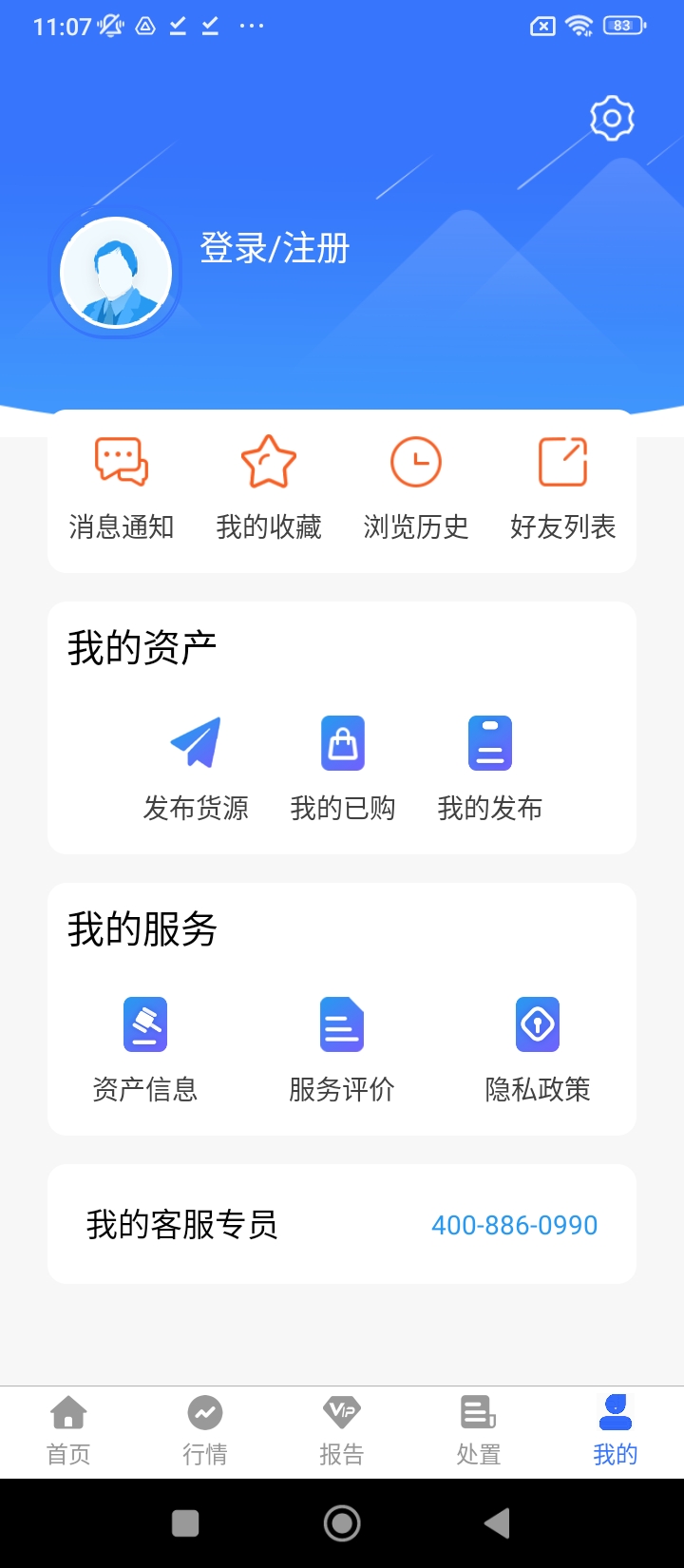The width and height of the screenshot is (684, 1568).
Task: Switch to the 首页 home tab
Action: [68, 1430]
